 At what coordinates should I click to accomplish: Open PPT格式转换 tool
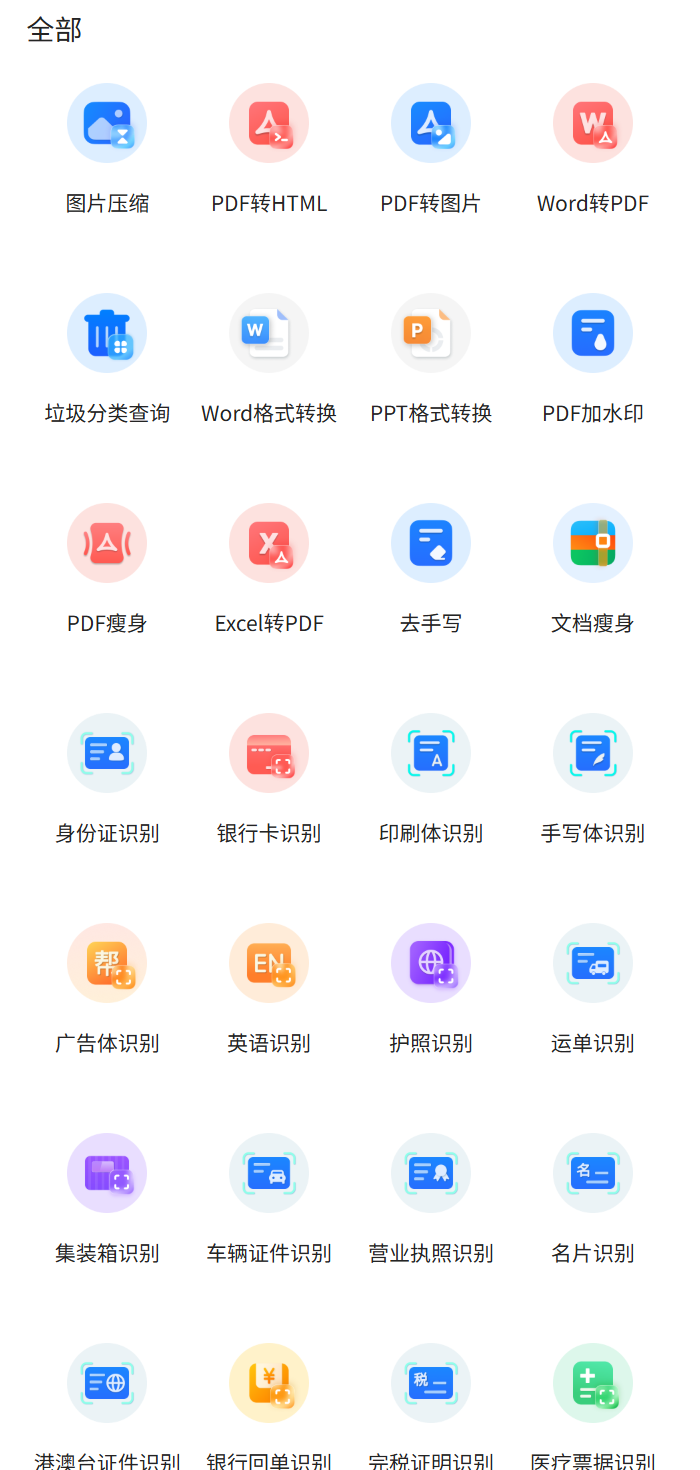(x=431, y=333)
